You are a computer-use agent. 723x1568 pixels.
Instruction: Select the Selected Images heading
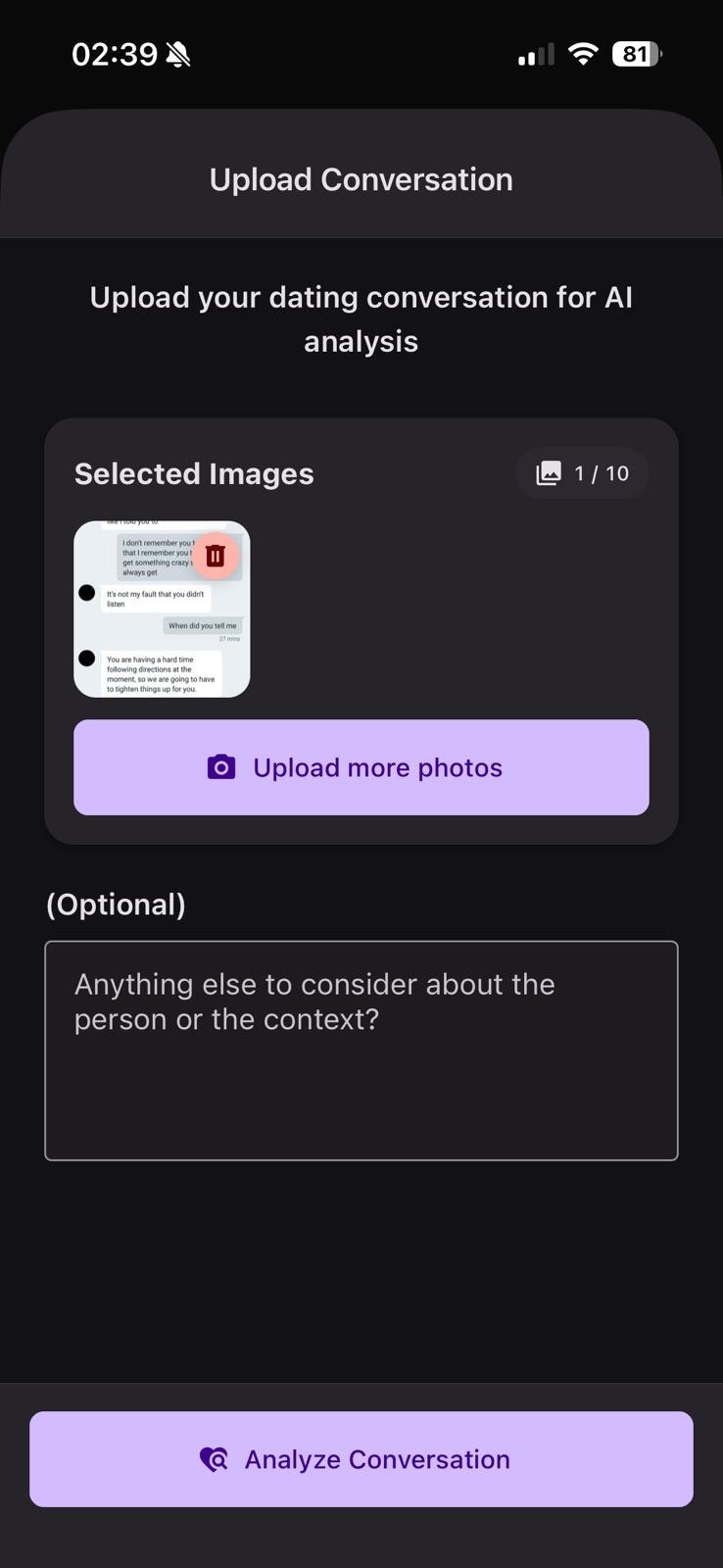(193, 472)
